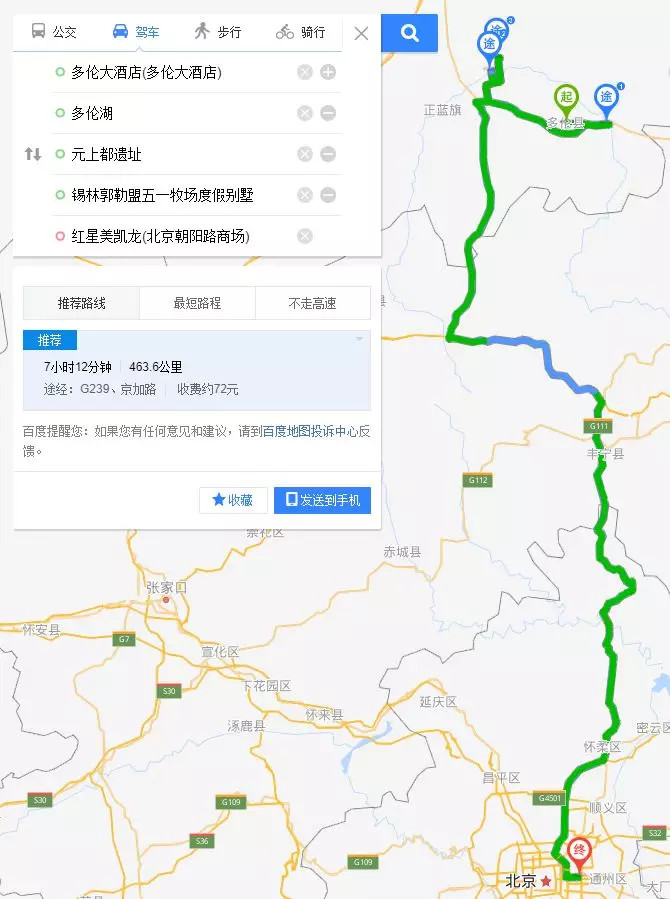The height and width of the screenshot is (899, 670).
Task: Select the 步行 walking tab
Action: (217, 32)
